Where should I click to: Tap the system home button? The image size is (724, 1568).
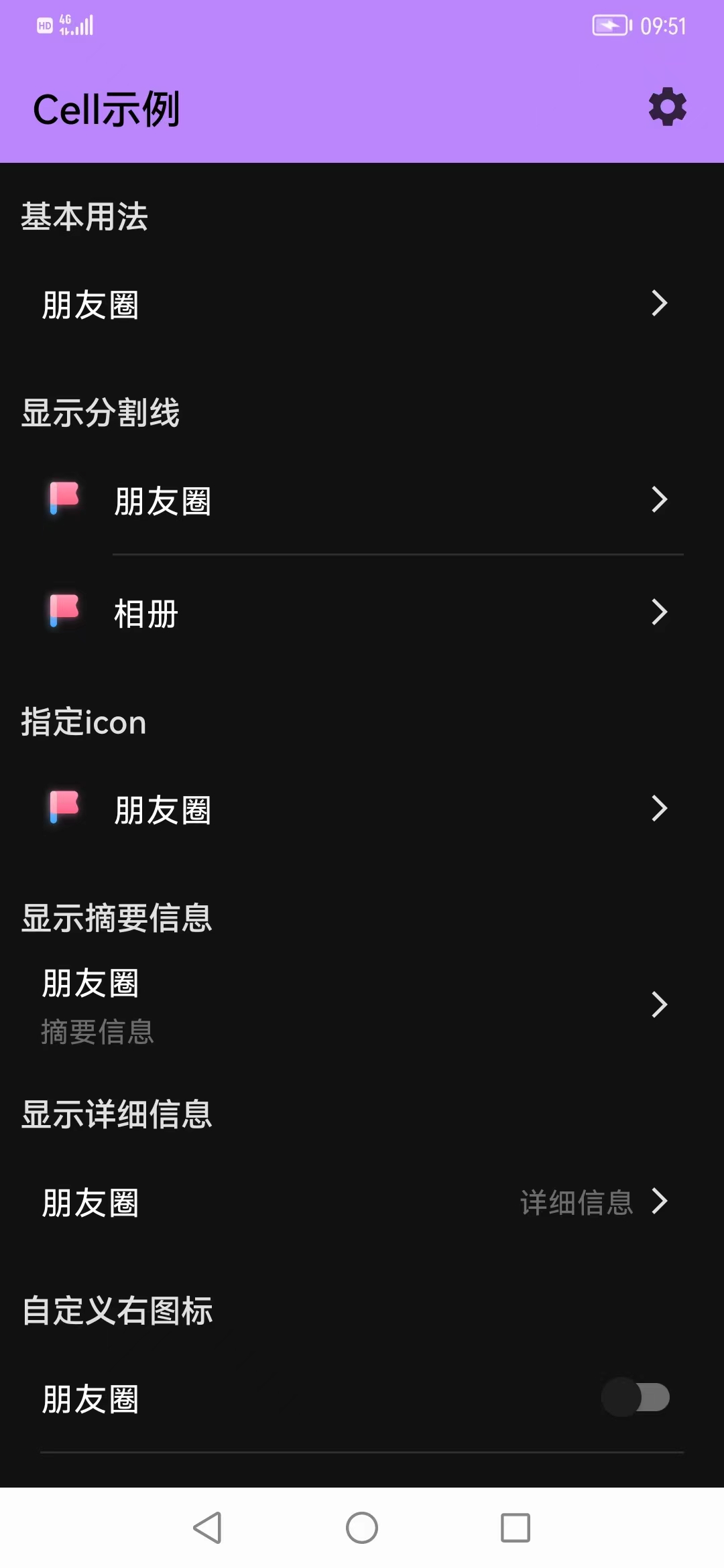pos(362,1528)
